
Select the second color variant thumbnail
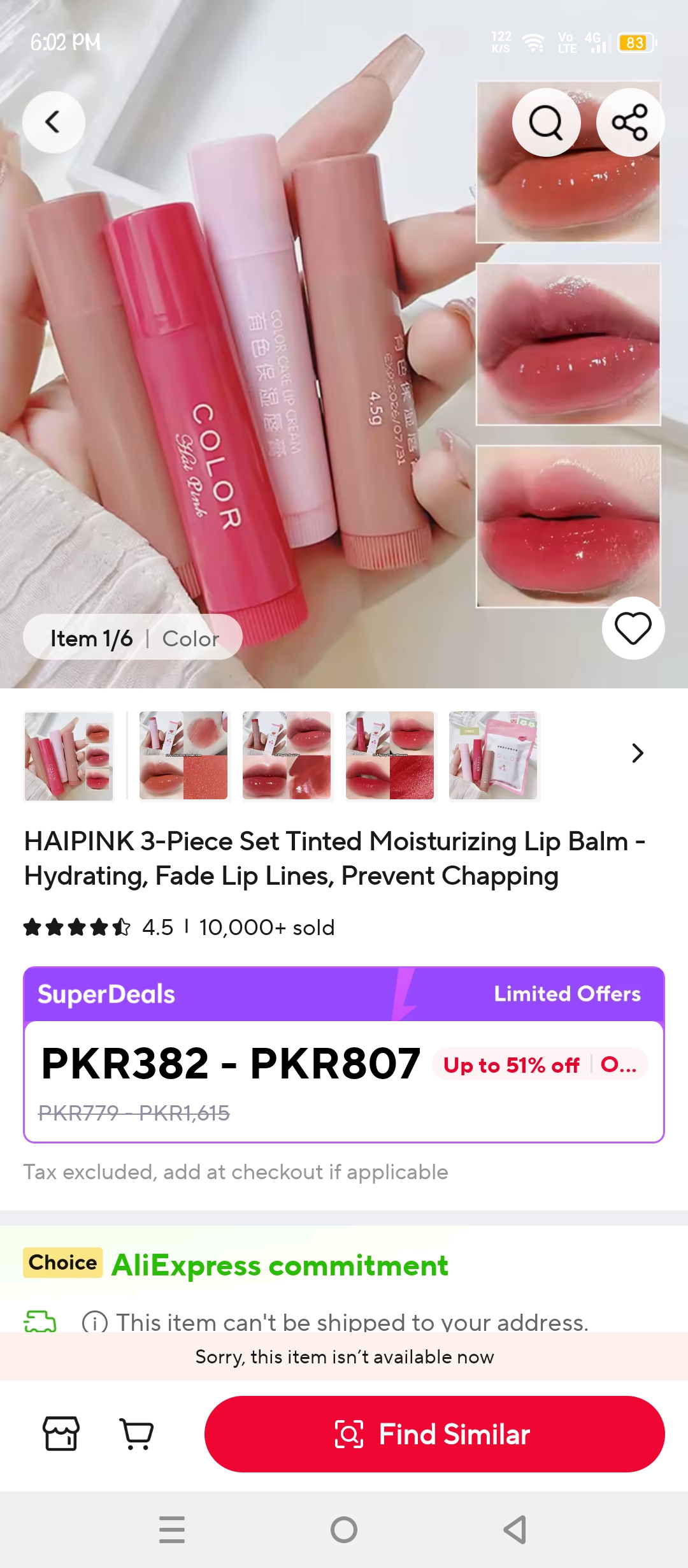tap(183, 755)
